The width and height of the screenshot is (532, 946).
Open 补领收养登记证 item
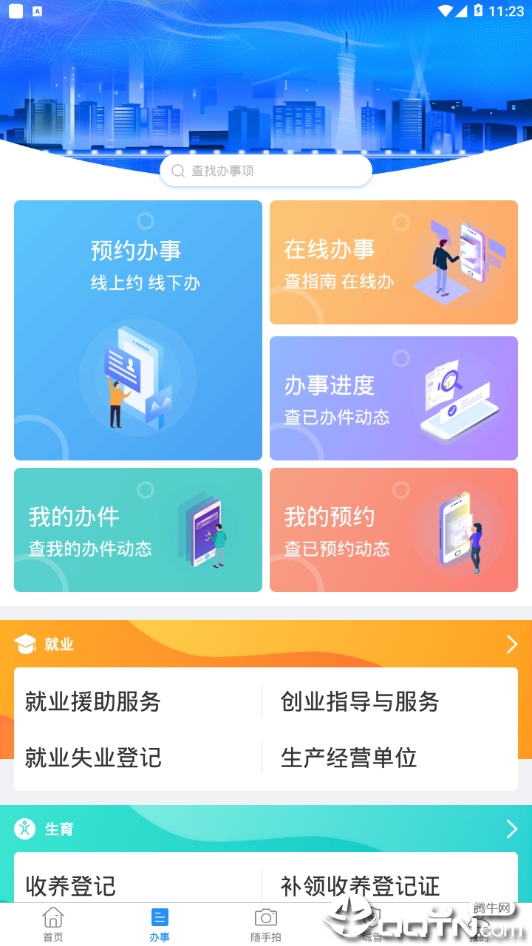click(x=359, y=886)
